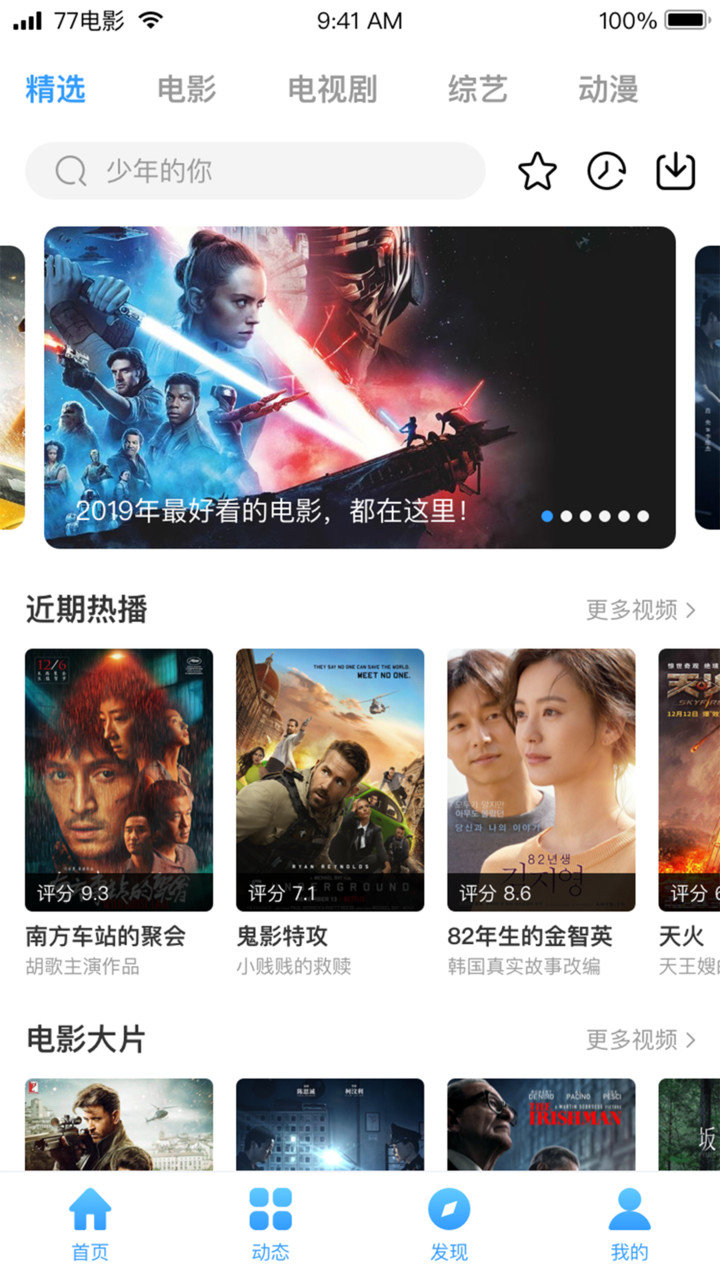Screen dimensions: 720x1280
Task: Open the movie 天火
Action: point(690,780)
